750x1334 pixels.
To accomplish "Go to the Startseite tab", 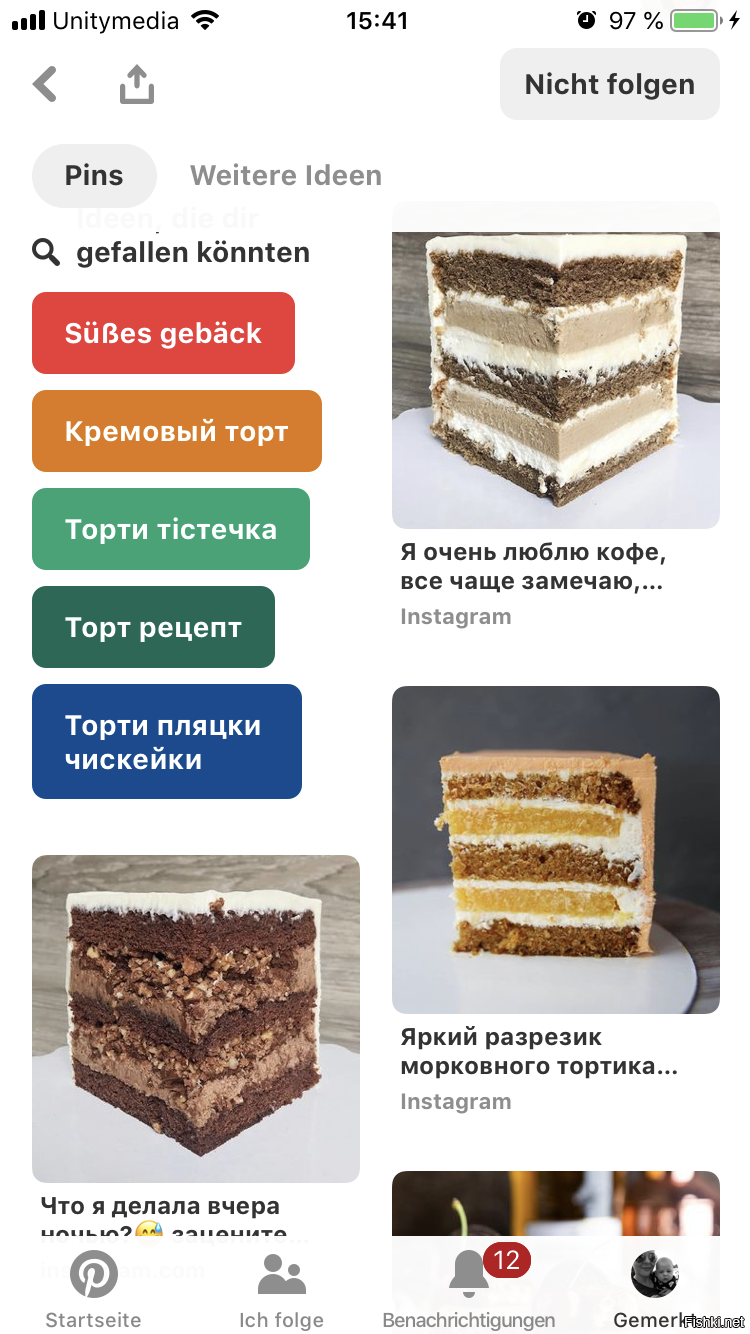I will click(x=93, y=1290).
